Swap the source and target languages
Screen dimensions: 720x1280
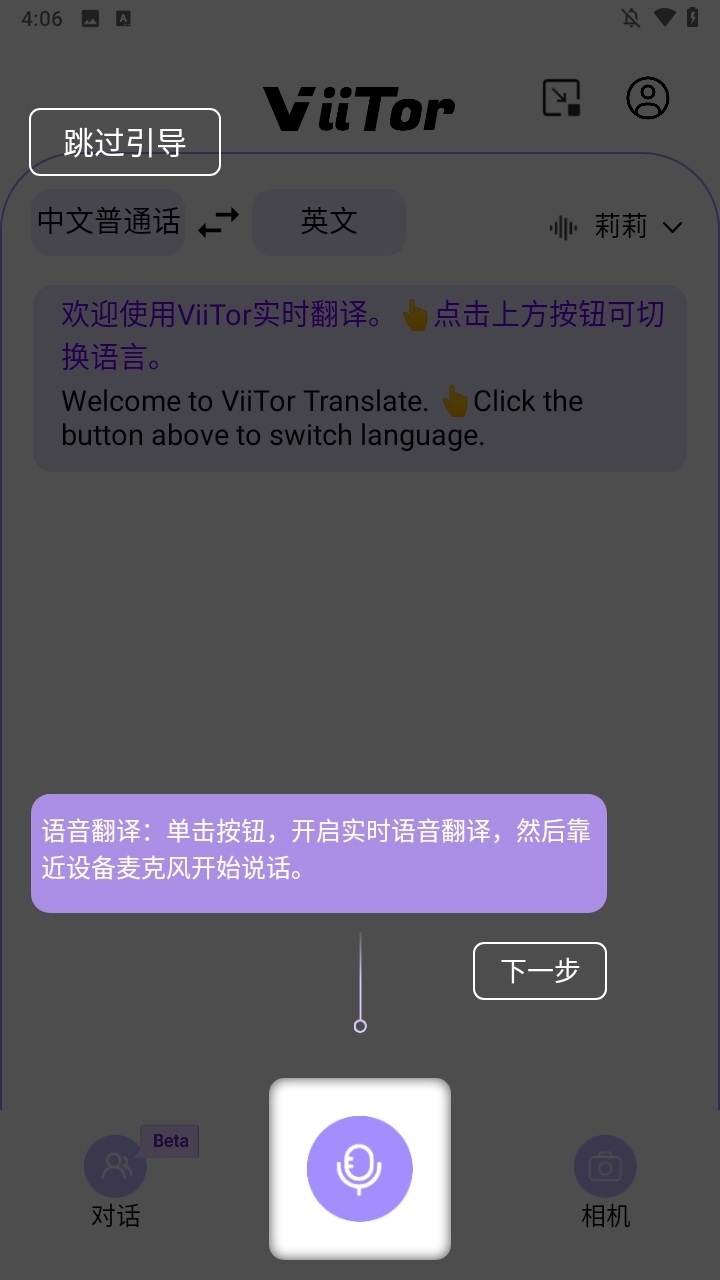(x=218, y=222)
